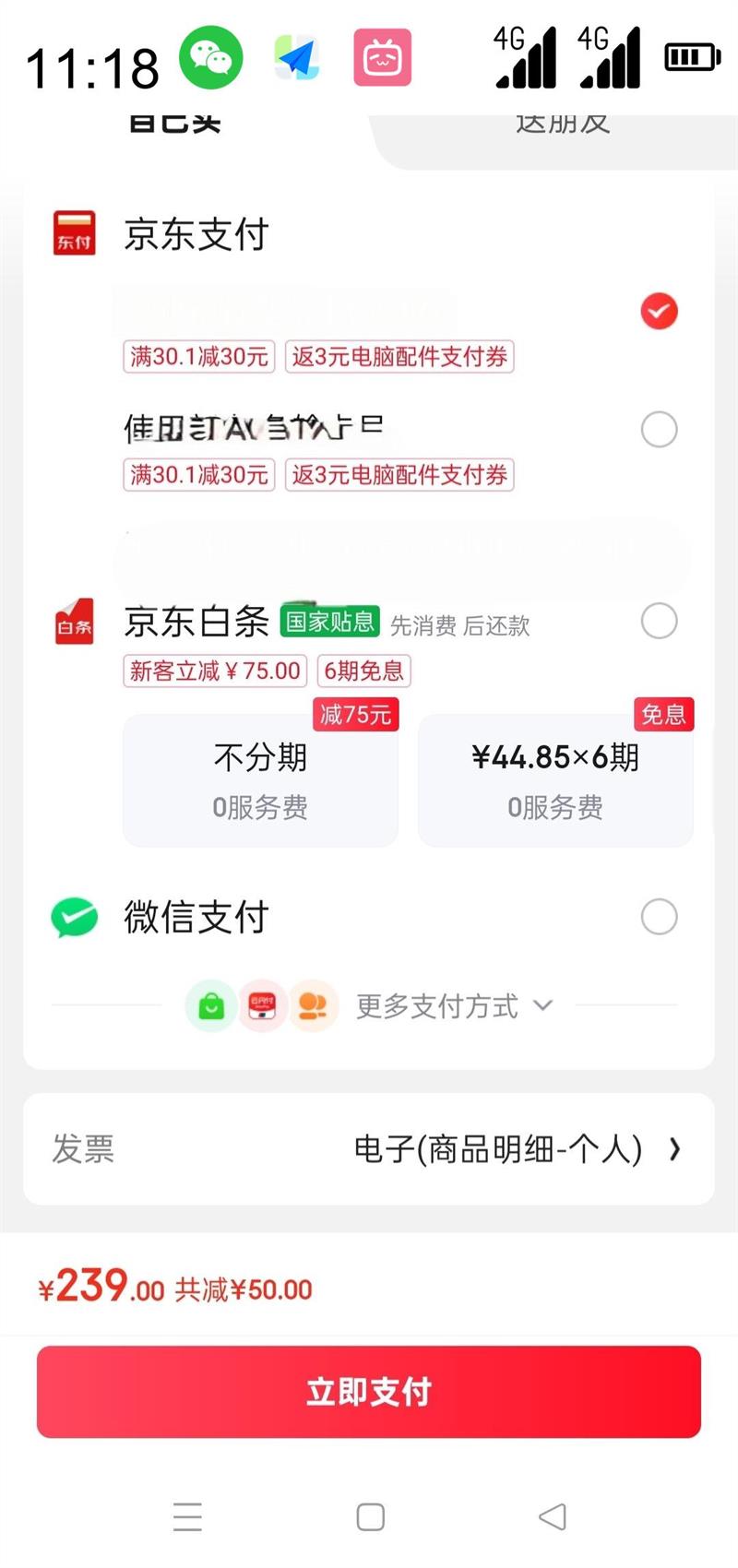Select 微信支付 as payment method
The width and height of the screenshot is (738, 1568).
click(659, 917)
